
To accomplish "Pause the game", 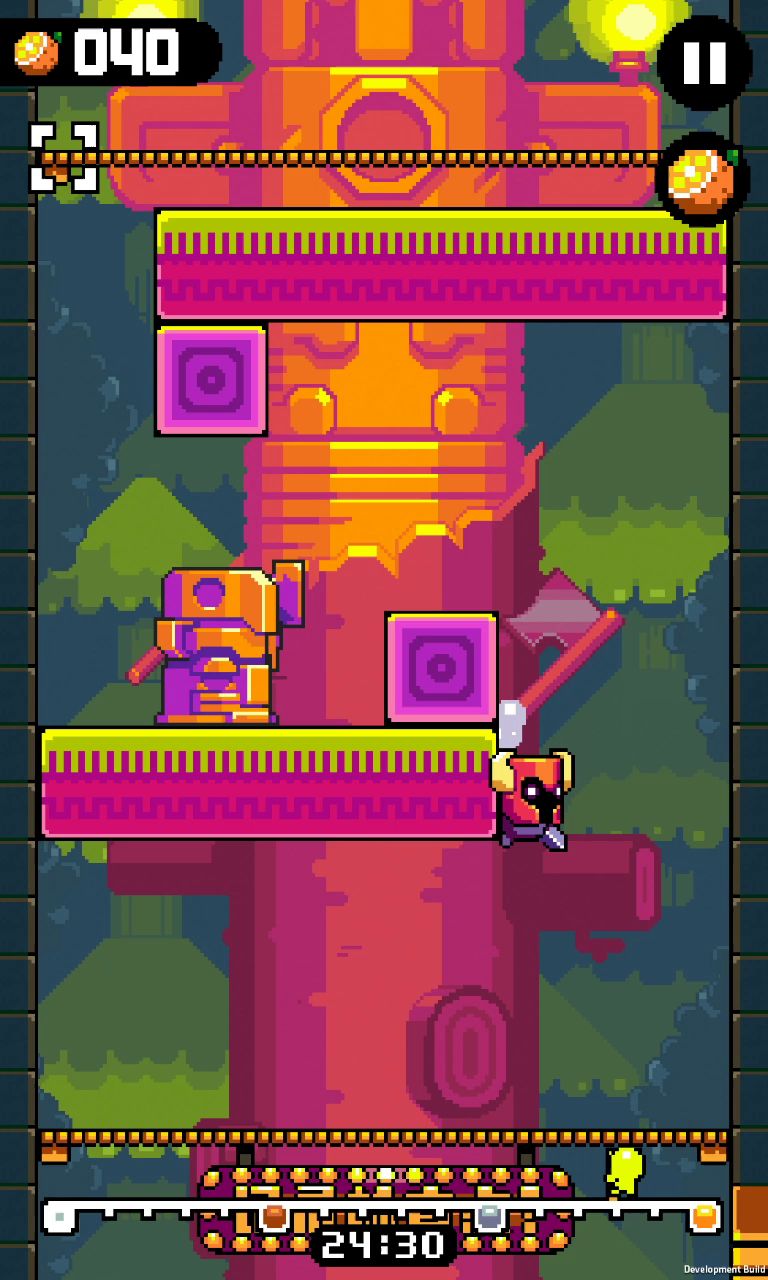I will [704, 62].
